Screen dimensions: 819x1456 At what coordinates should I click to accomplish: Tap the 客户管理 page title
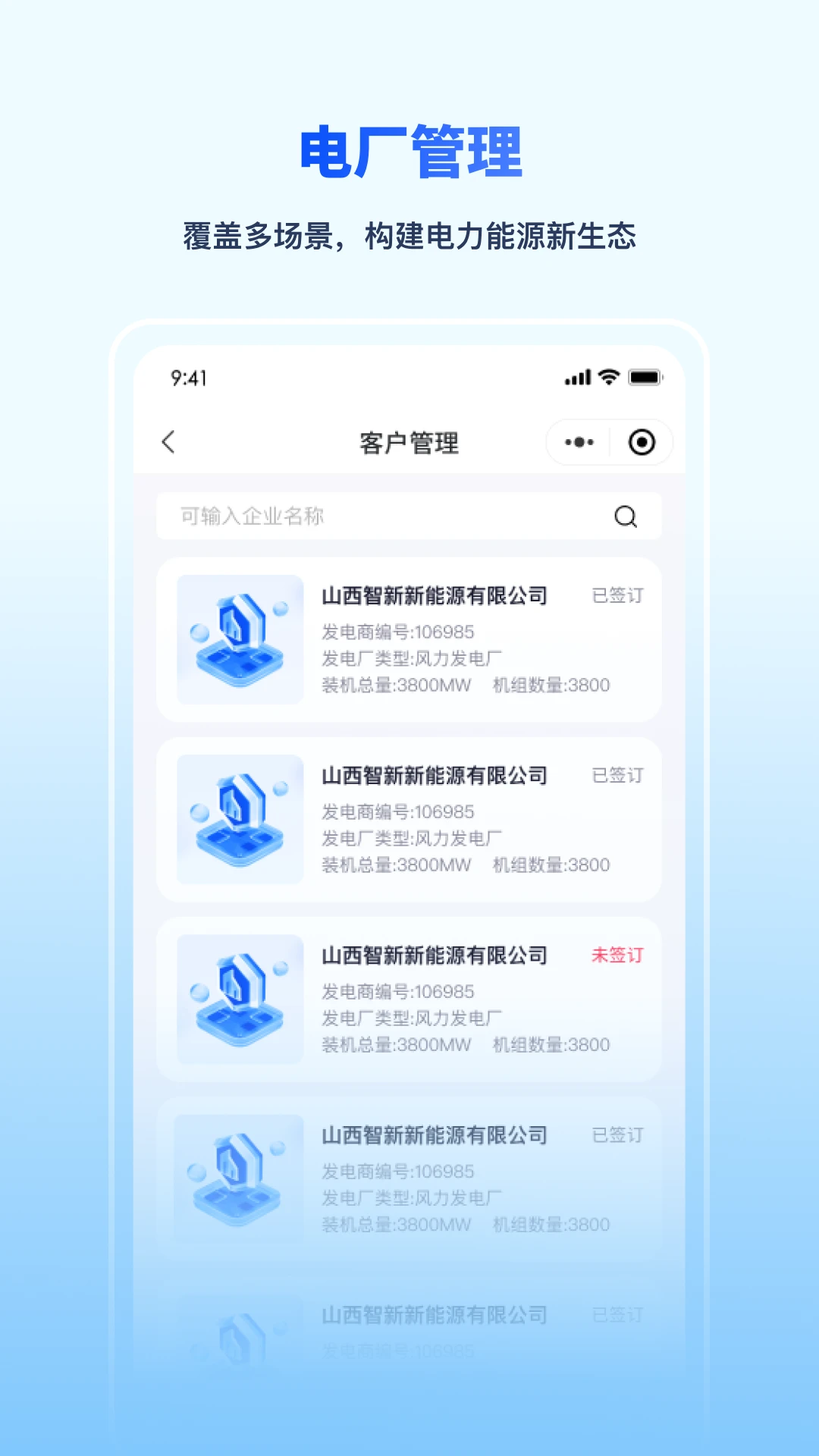pos(409,441)
